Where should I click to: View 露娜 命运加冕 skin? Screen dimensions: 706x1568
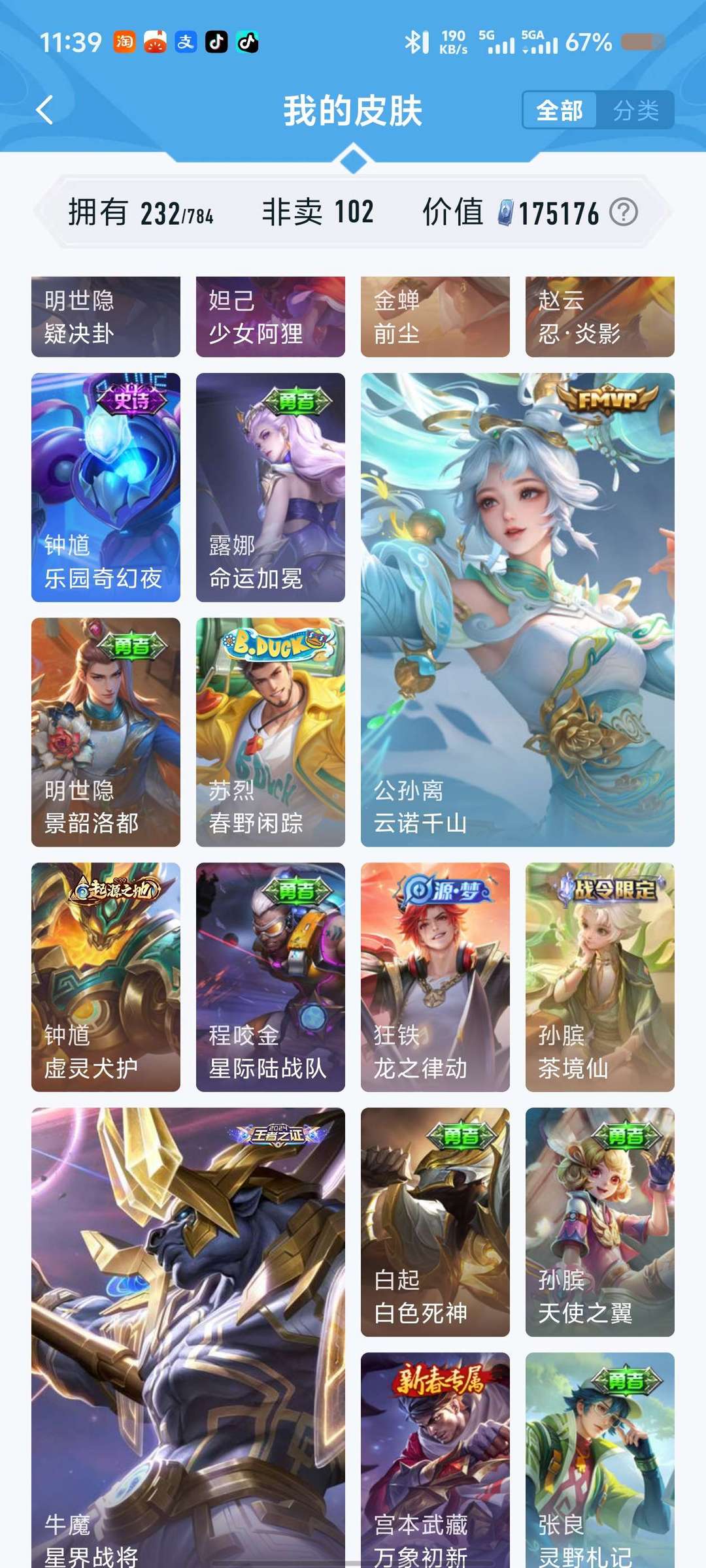pyautogui.click(x=271, y=487)
